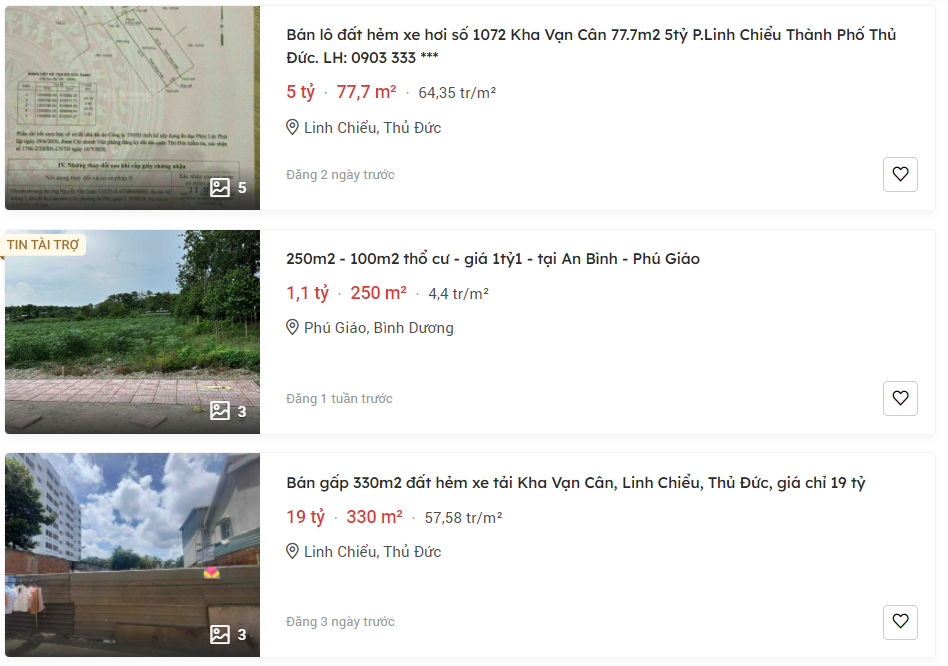
Task: Heart the 330m2 Linh Chiểu listing
Action: tap(900, 622)
